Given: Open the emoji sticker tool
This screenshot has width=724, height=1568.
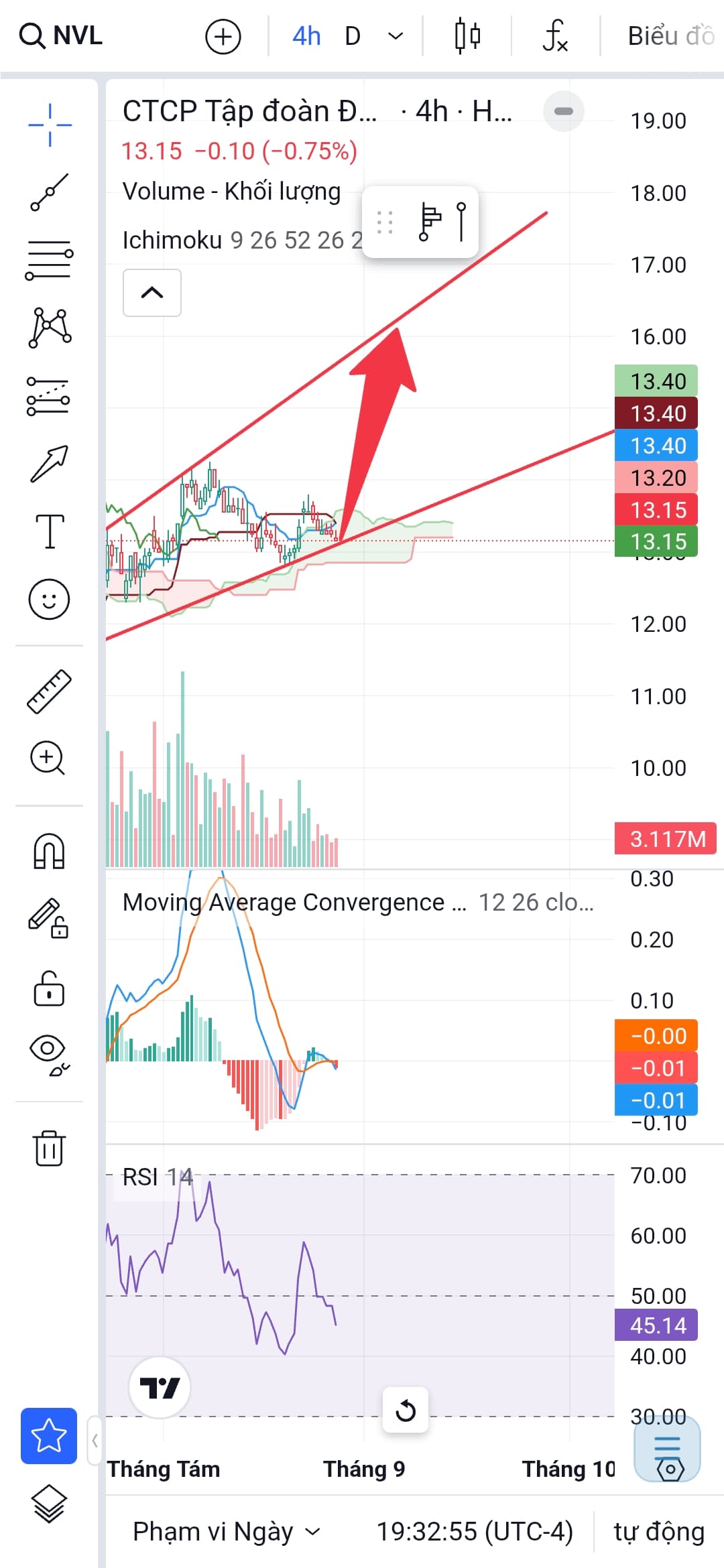Looking at the screenshot, I should (49, 599).
